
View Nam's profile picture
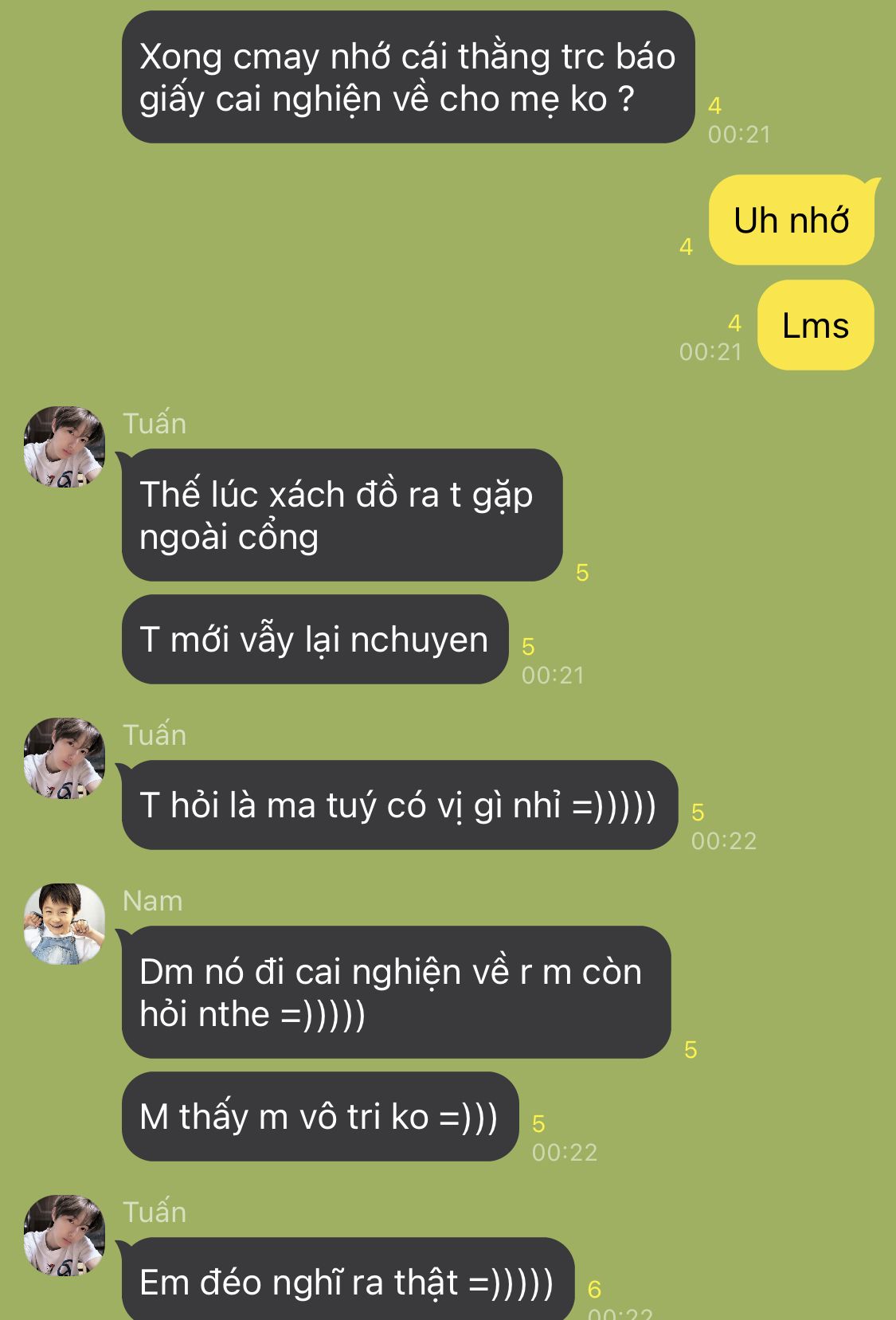[x=65, y=924]
